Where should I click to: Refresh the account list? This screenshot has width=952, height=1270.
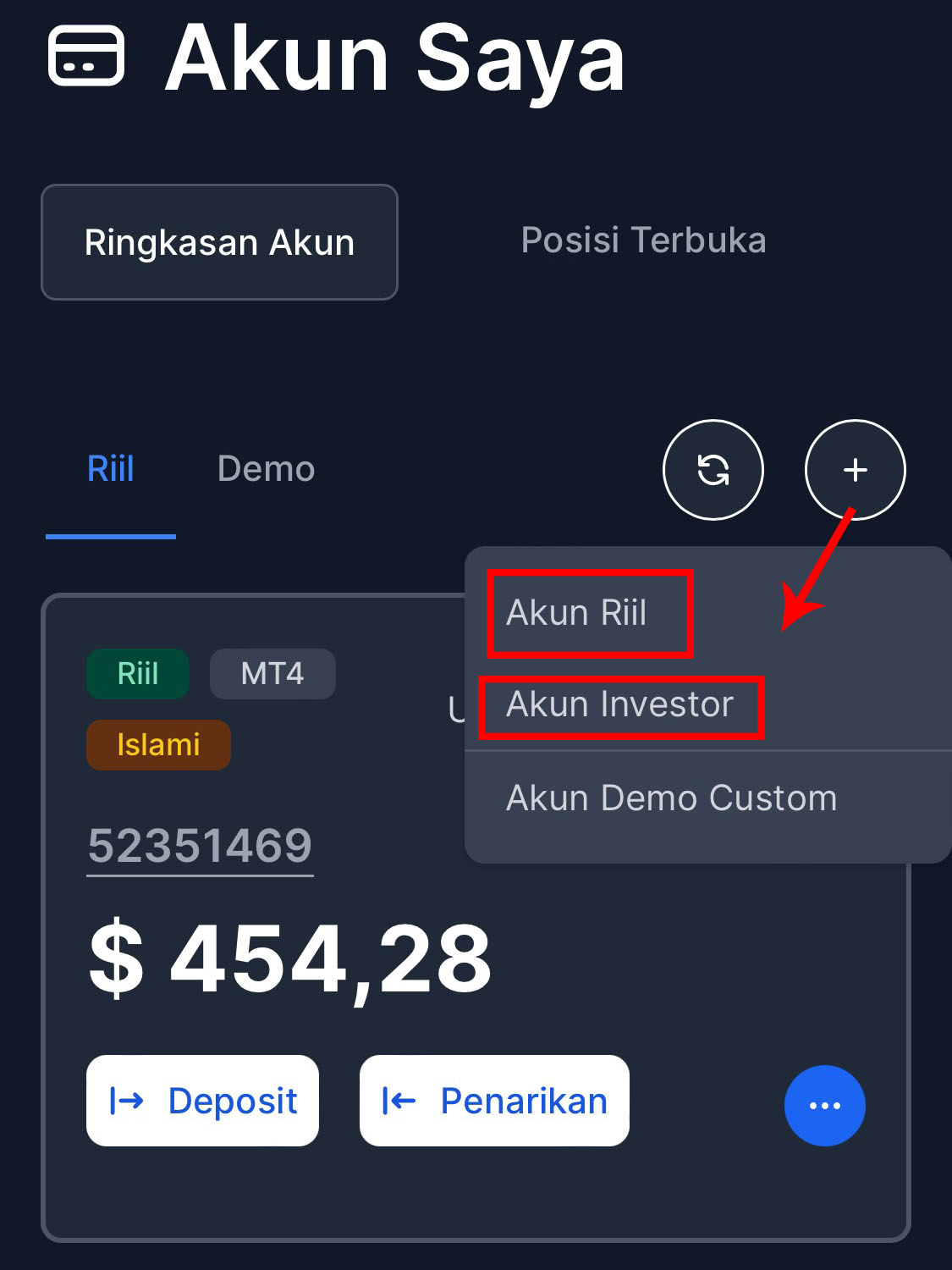coord(713,470)
